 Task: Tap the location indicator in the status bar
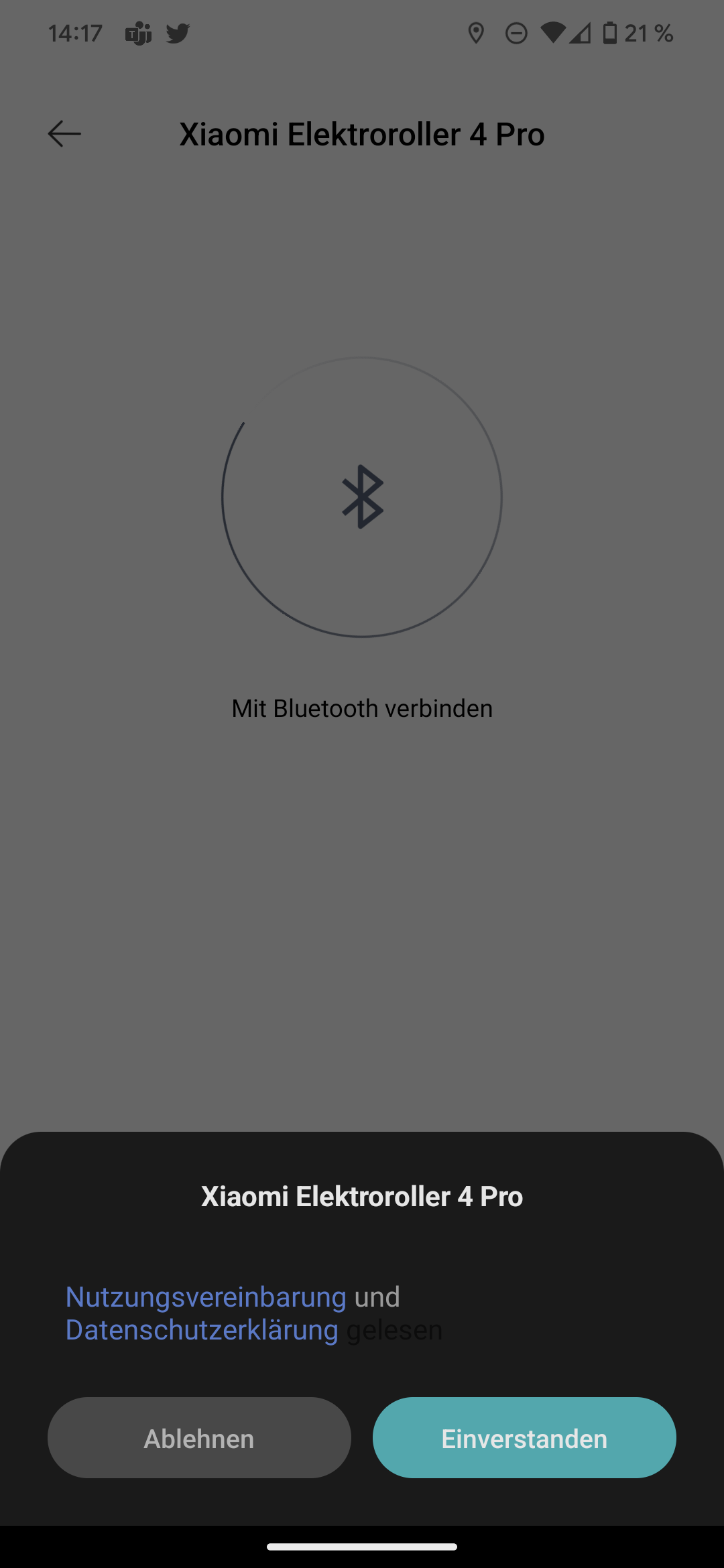pyautogui.click(x=477, y=33)
